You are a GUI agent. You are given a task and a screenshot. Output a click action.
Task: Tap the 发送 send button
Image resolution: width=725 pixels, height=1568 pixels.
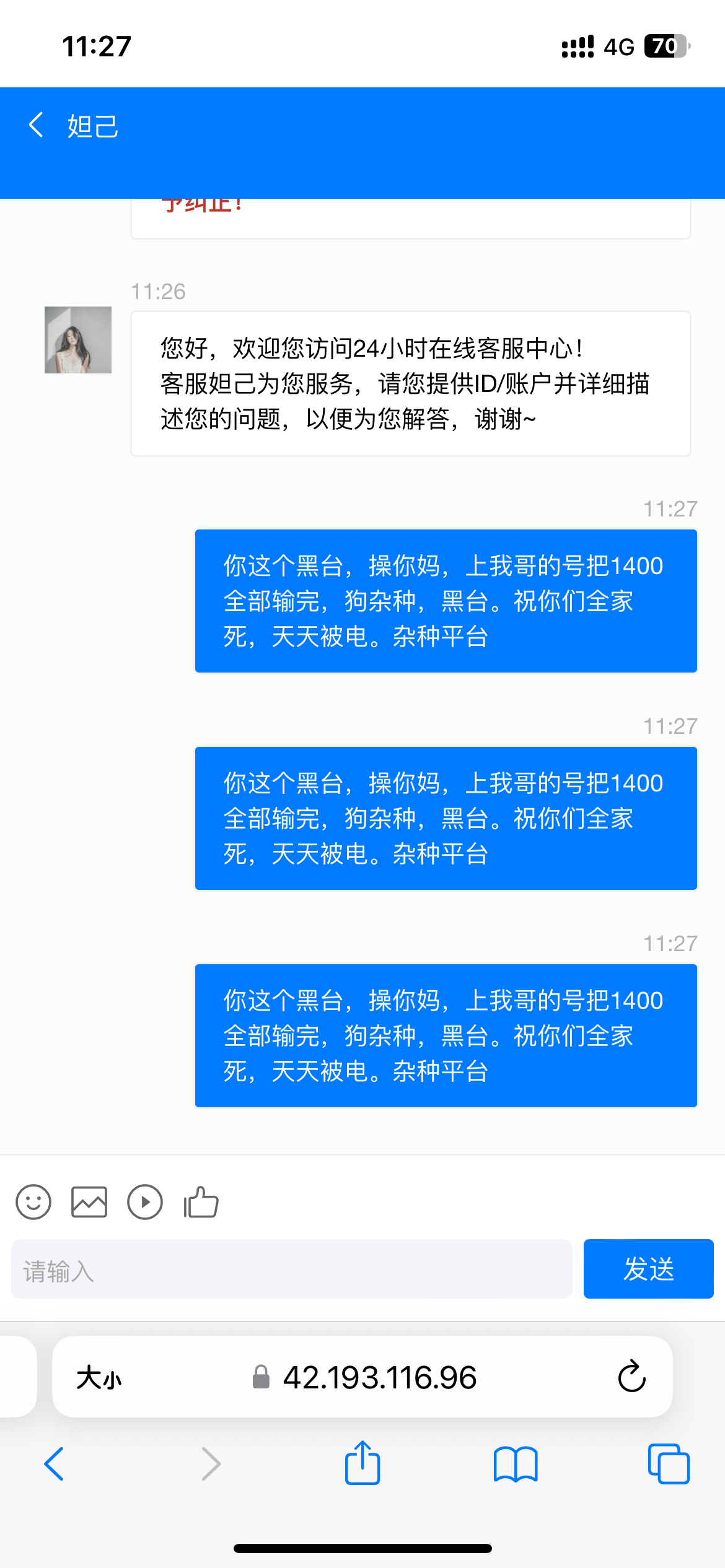[648, 1269]
